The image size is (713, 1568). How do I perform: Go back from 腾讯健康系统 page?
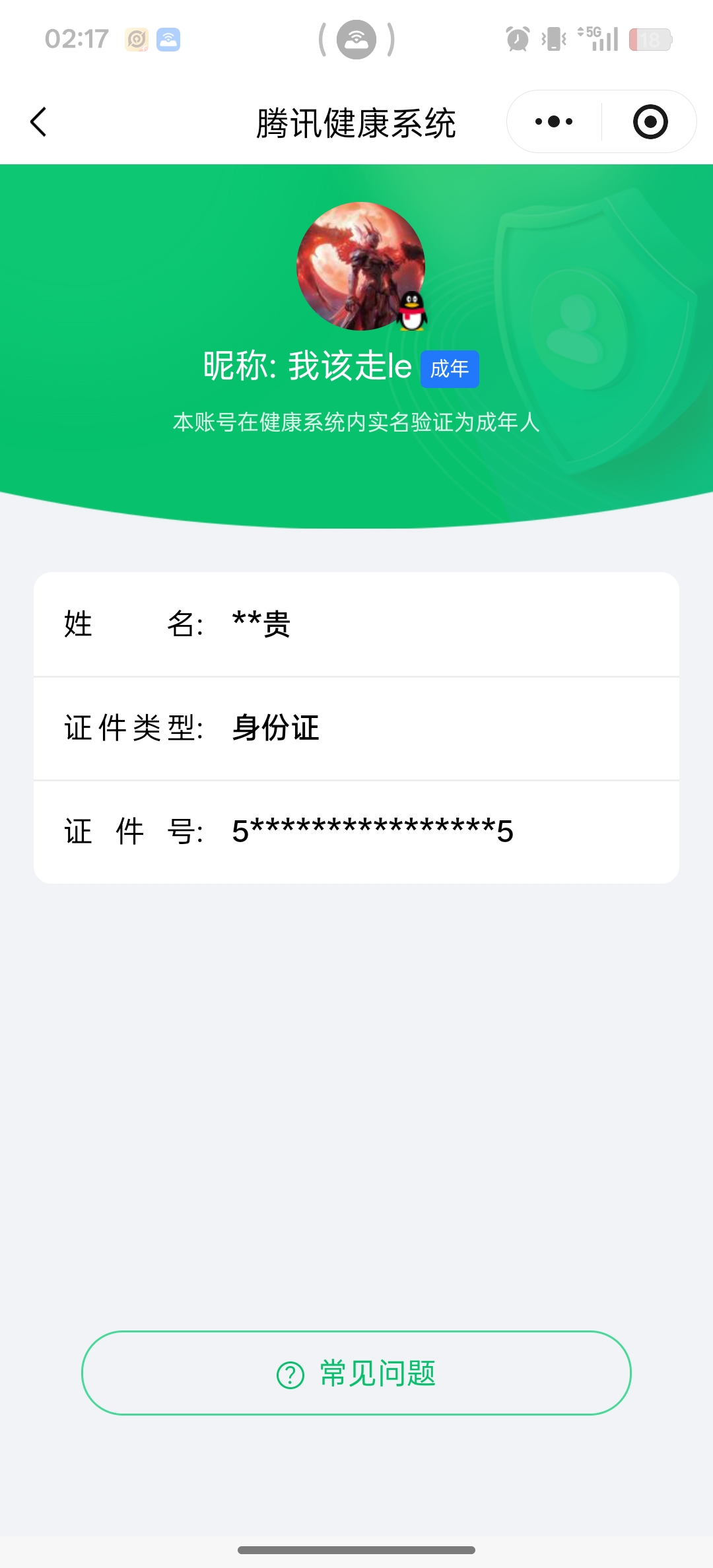tap(39, 122)
